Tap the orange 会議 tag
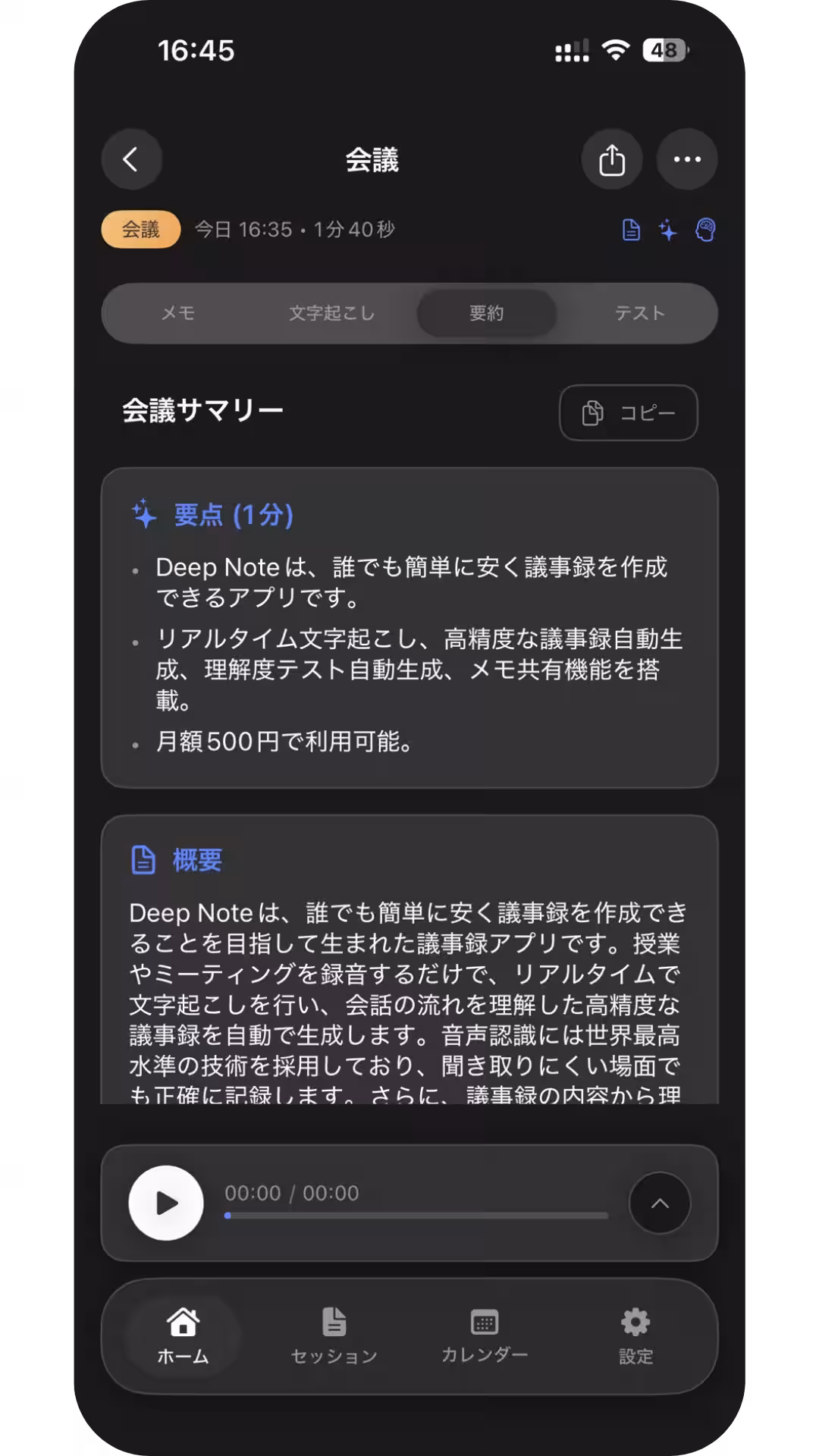Image resolution: width=819 pixels, height=1456 pixels. (140, 230)
